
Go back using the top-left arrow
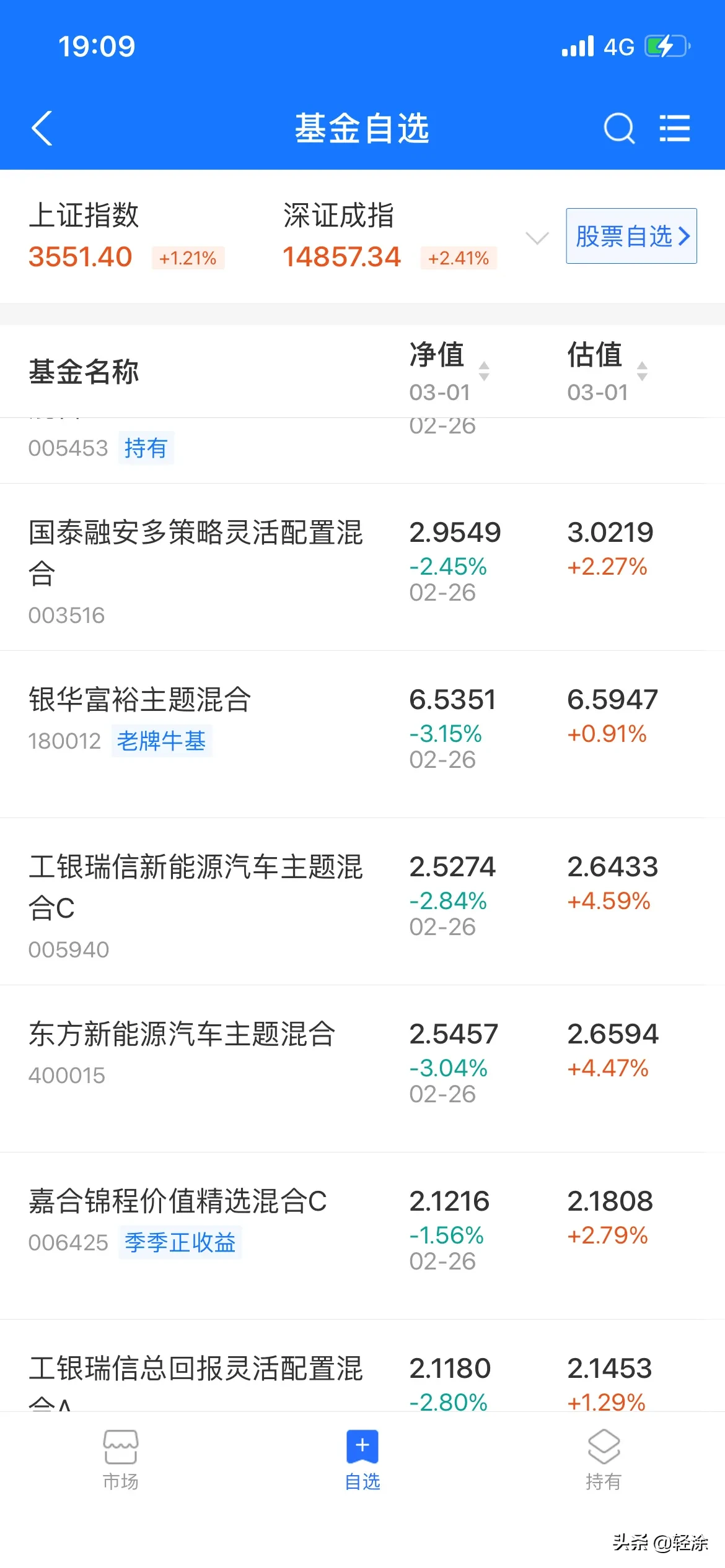click(42, 129)
